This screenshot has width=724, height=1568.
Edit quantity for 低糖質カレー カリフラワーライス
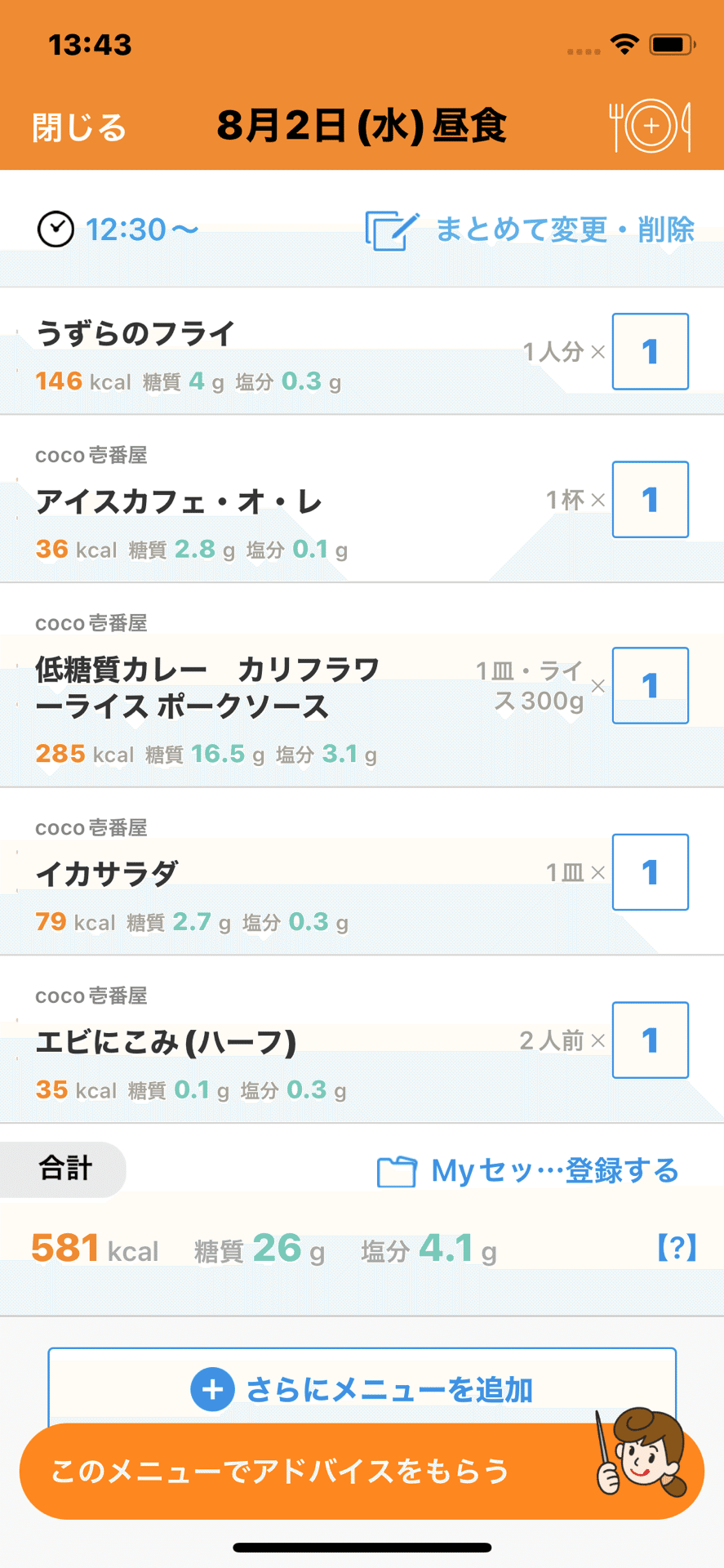coord(651,685)
